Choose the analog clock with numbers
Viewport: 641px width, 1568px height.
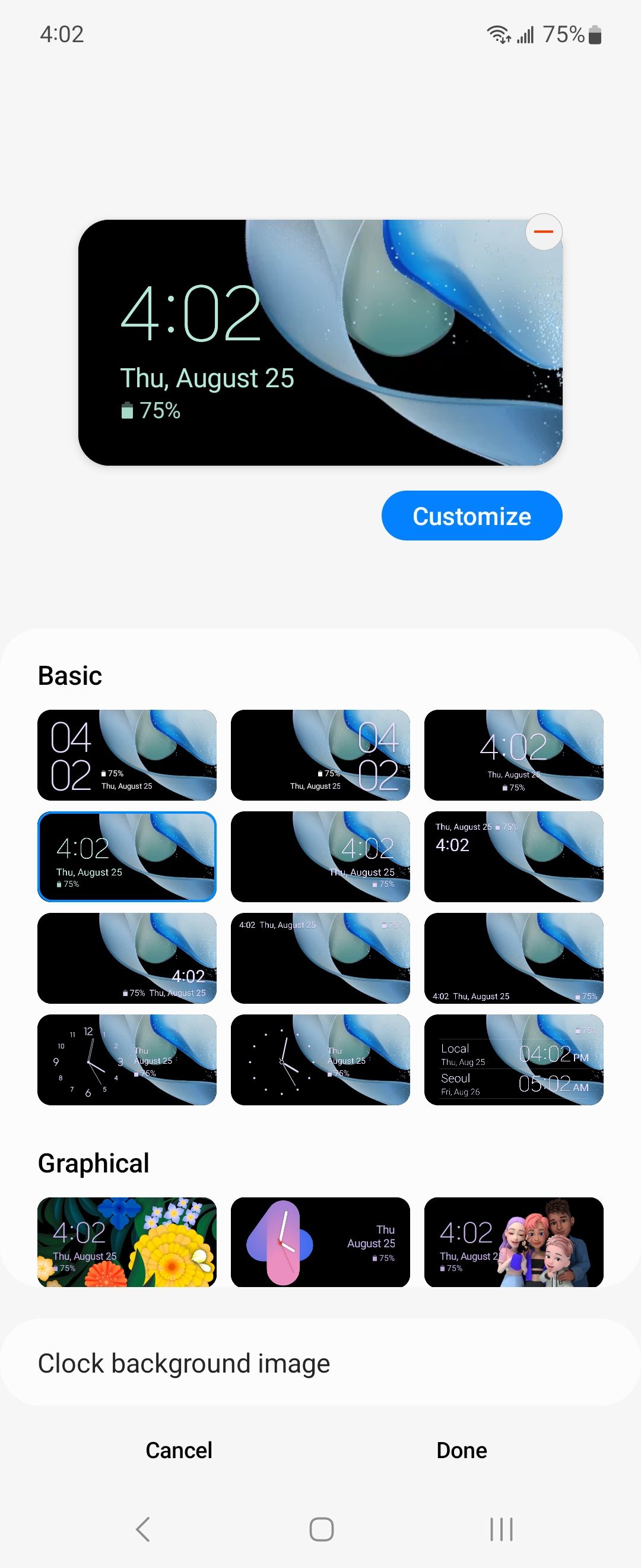126,1060
